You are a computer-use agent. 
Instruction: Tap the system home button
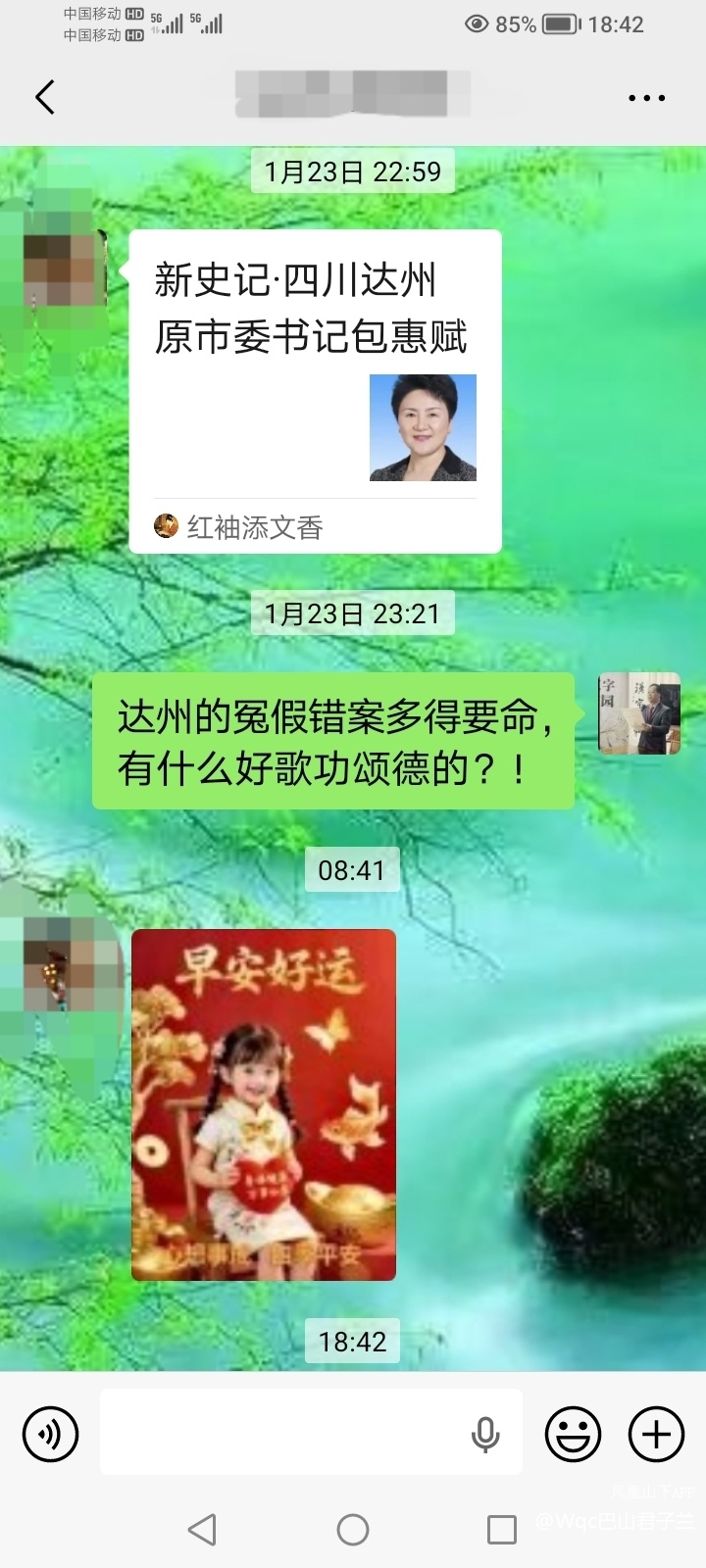[353, 1529]
